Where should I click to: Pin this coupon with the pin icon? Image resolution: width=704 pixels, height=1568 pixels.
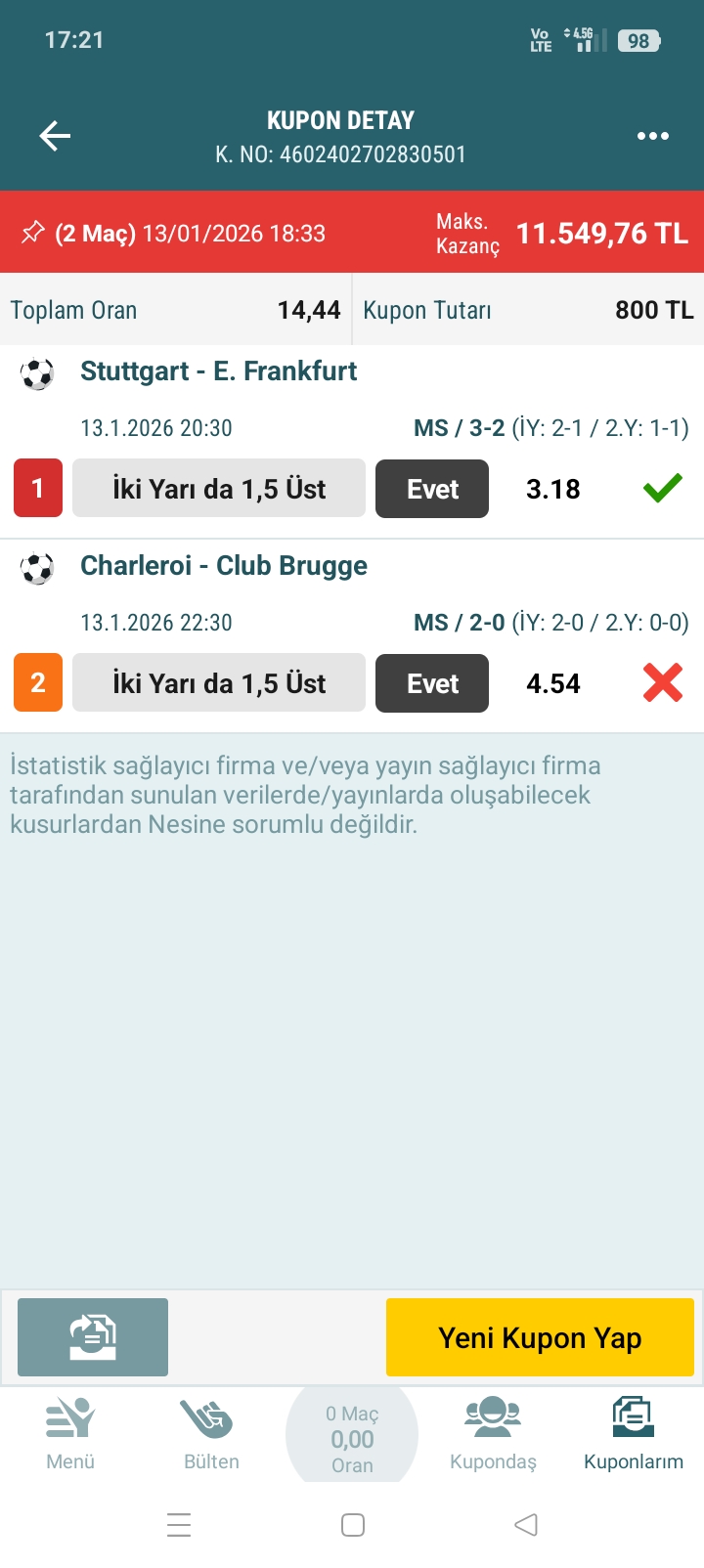pos(32,233)
